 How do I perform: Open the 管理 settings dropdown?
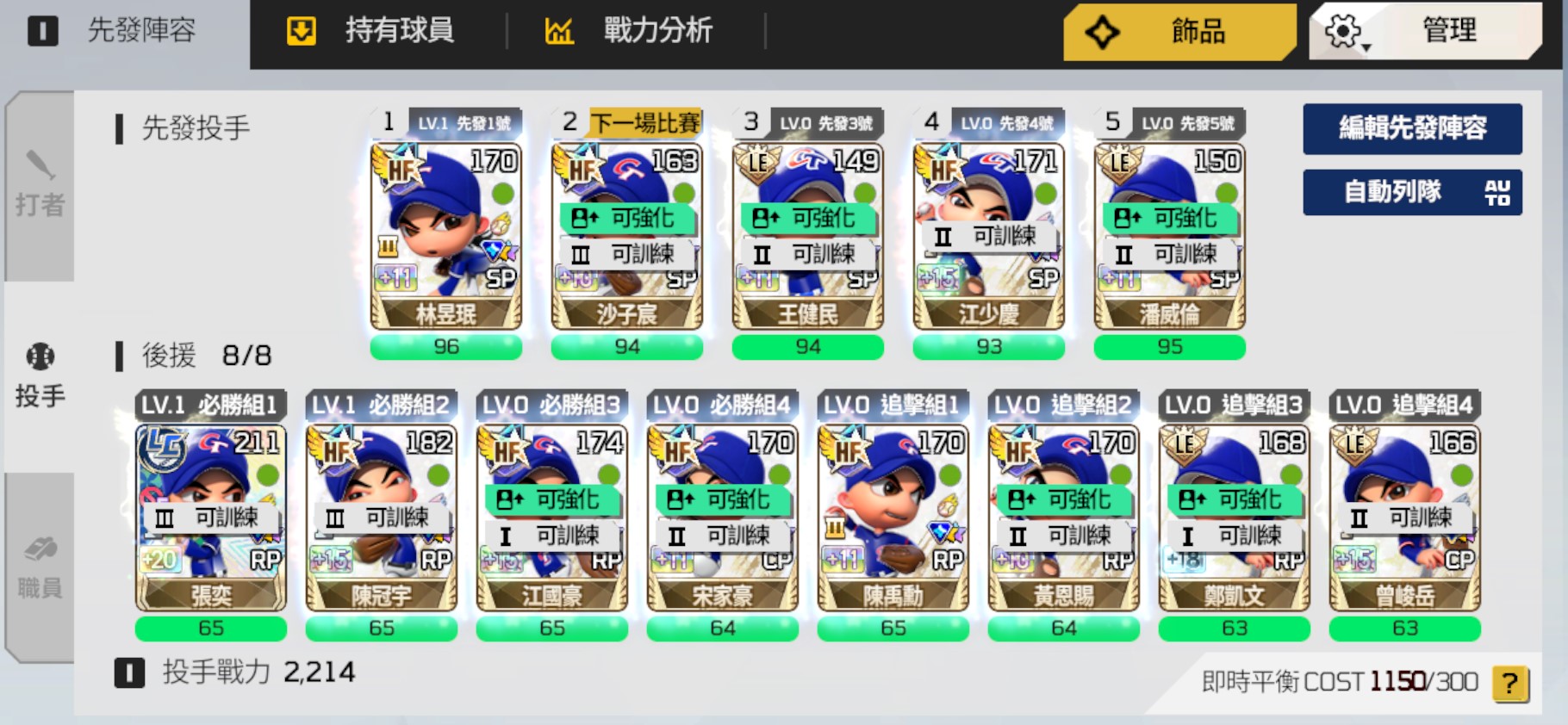point(1424,32)
